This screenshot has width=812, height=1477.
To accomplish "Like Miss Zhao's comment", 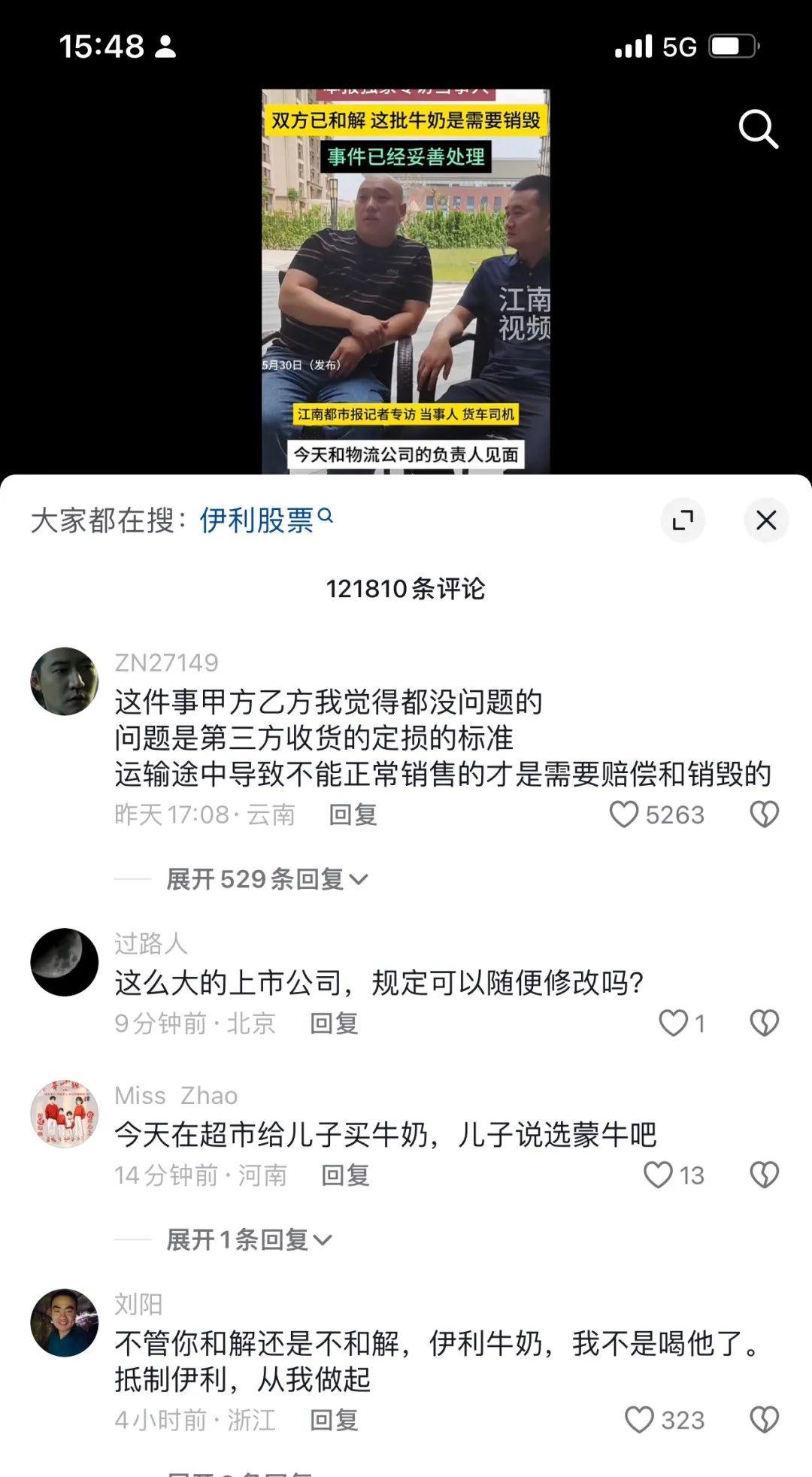I will click(659, 1175).
